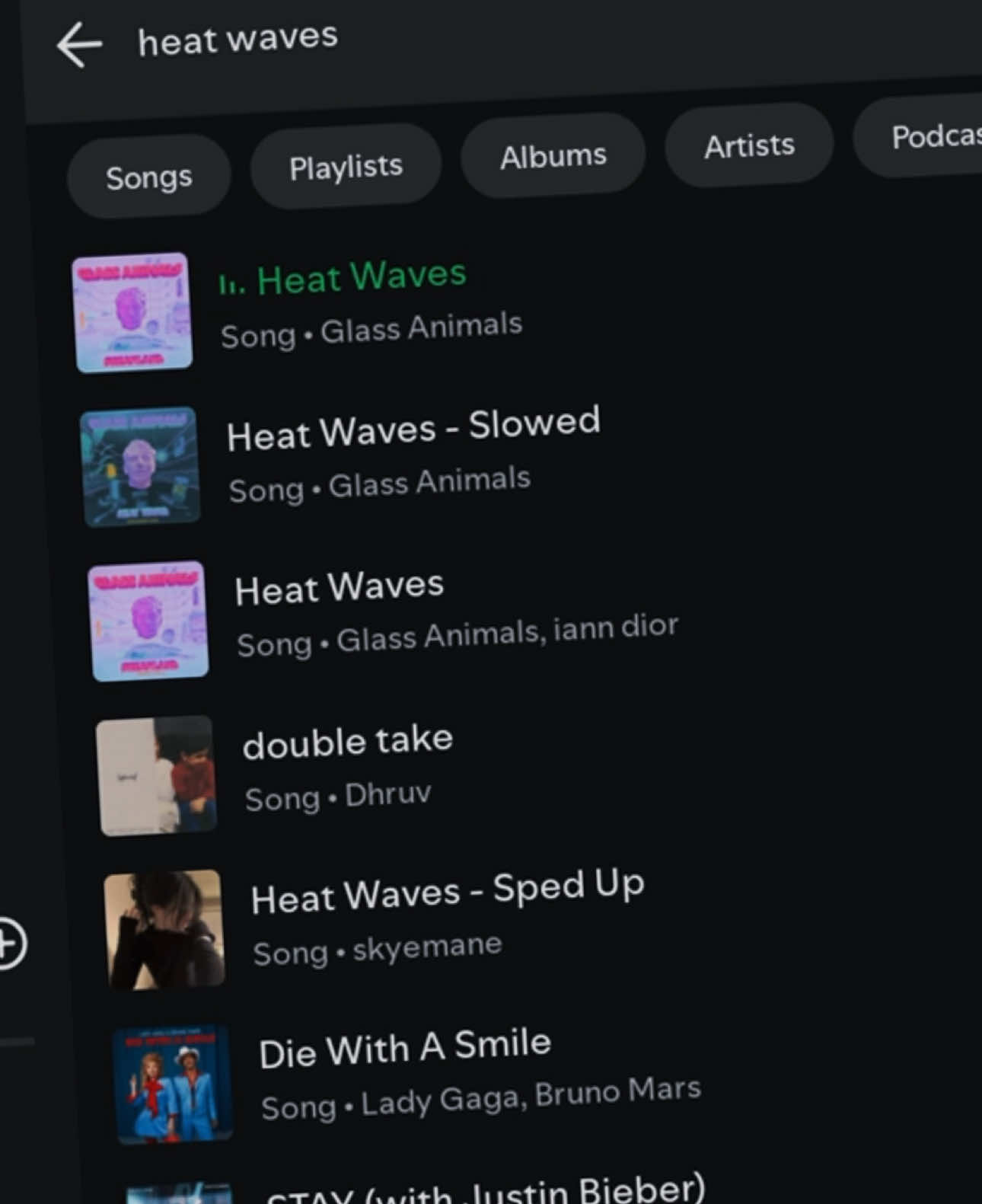This screenshot has height=1204, width=982.
Task: Open STAY (with Justin Bieber)
Action: click(x=487, y=1190)
